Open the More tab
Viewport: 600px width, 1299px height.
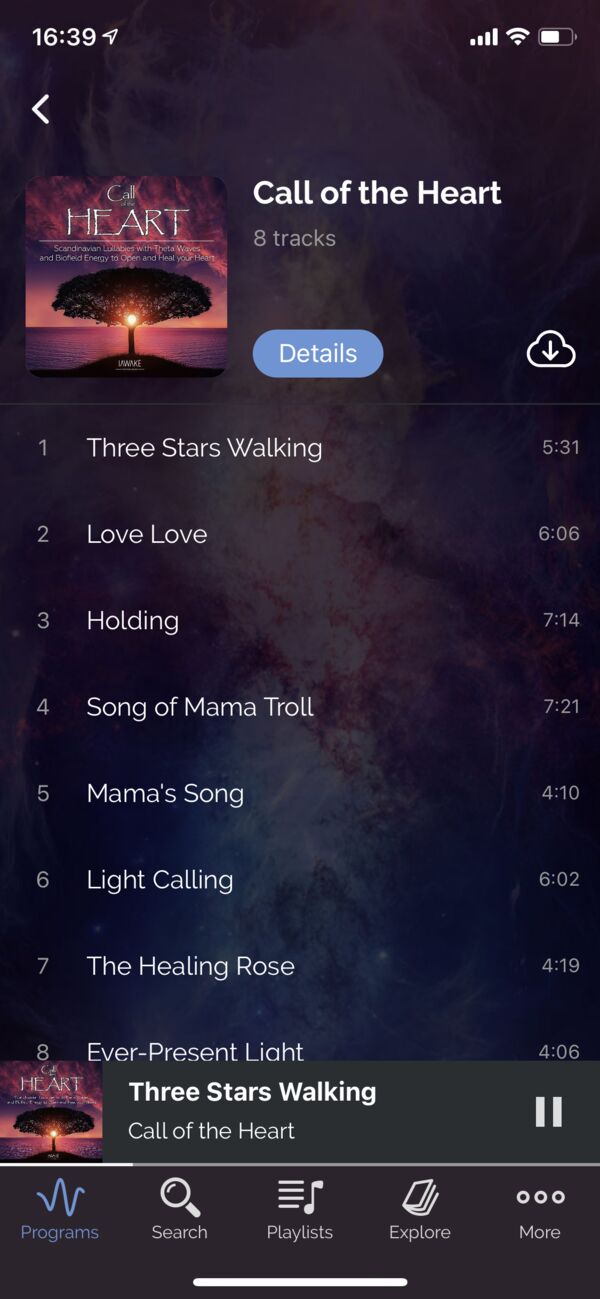tap(540, 1210)
